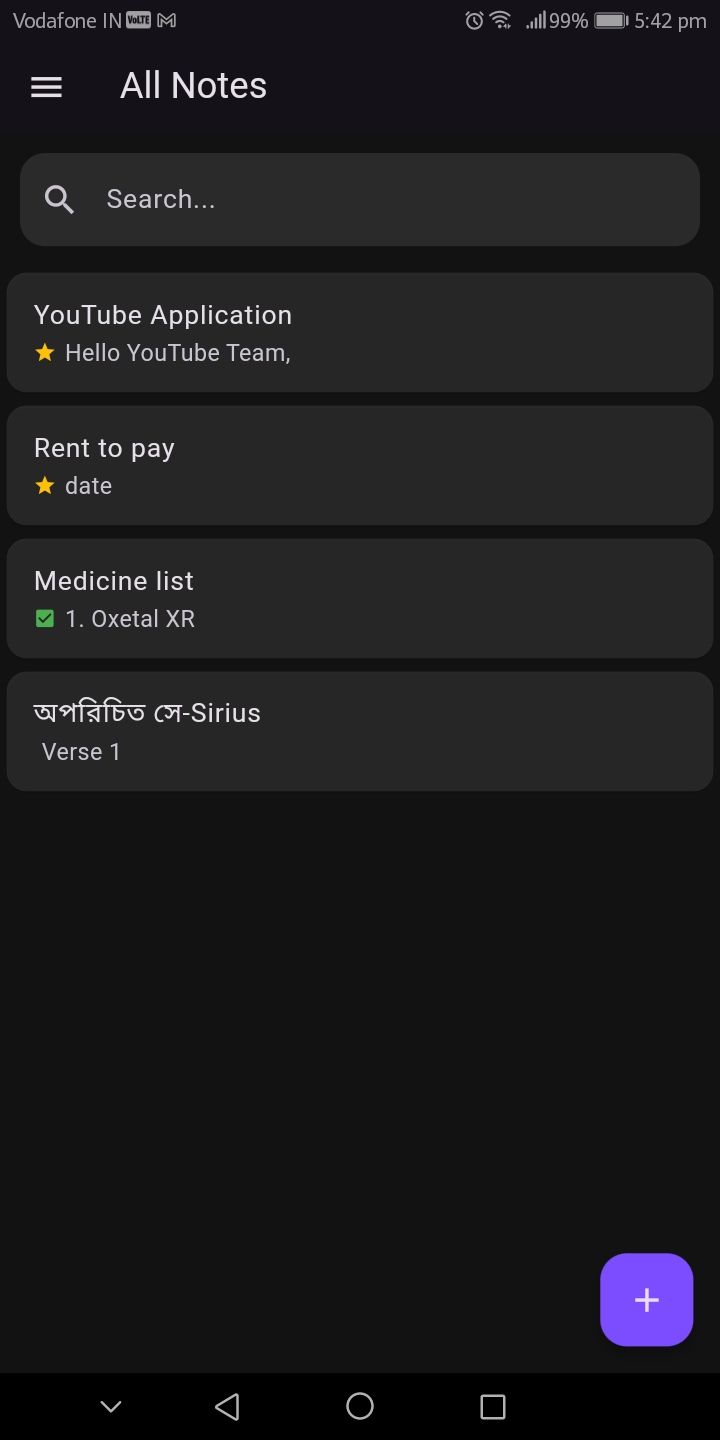This screenshot has height=1440, width=720.
Task: Open the hamburger navigation drawer menu
Action: click(x=47, y=87)
